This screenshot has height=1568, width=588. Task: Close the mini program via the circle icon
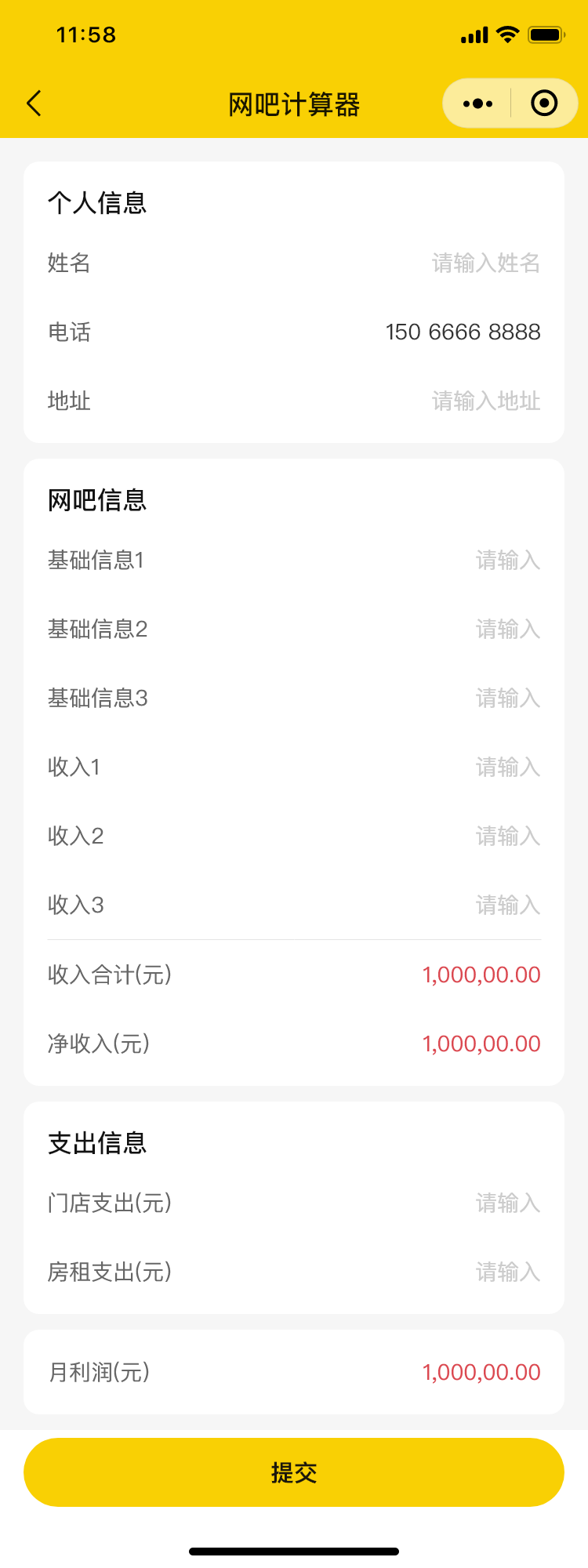click(544, 103)
